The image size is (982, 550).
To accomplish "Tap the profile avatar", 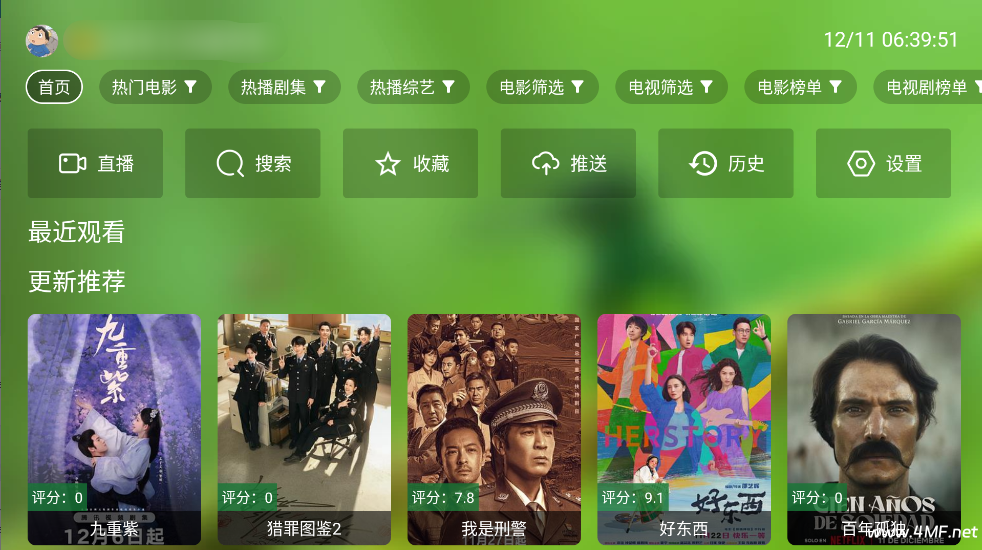I will [x=42, y=41].
